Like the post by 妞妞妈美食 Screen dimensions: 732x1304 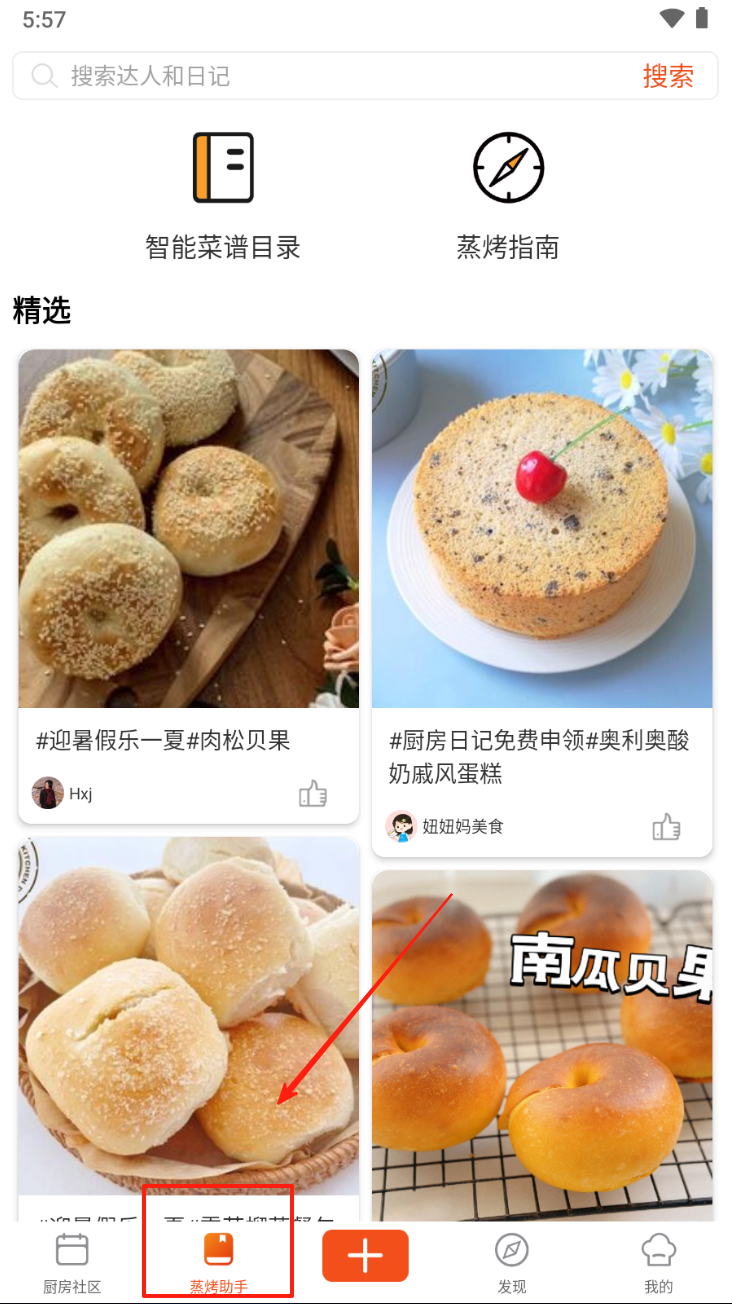click(x=666, y=827)
